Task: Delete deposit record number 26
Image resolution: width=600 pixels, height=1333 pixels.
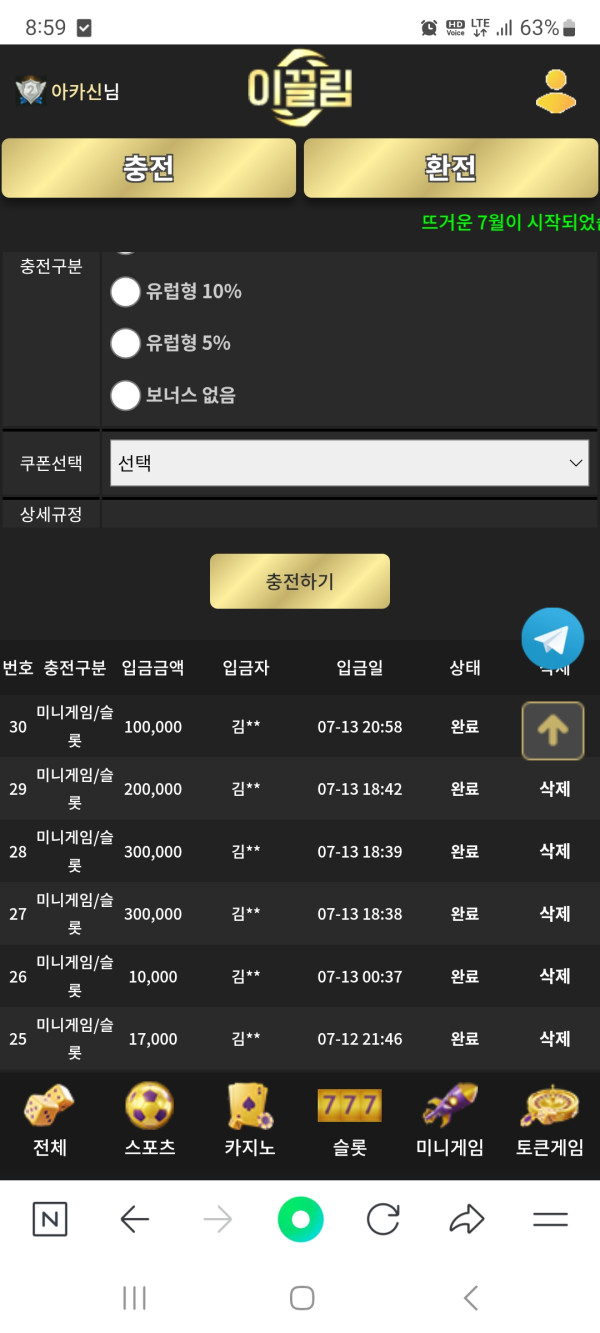Action: point(554,976)
